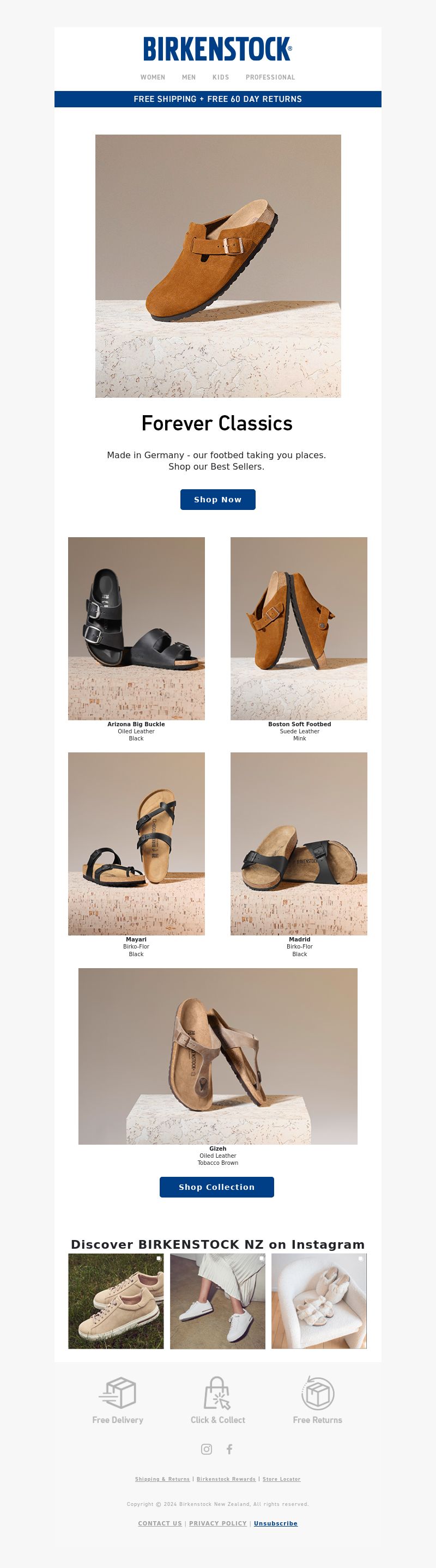
Task: Open Instagram post of fluffy sandals on chair
Action: coord(319,1301)
